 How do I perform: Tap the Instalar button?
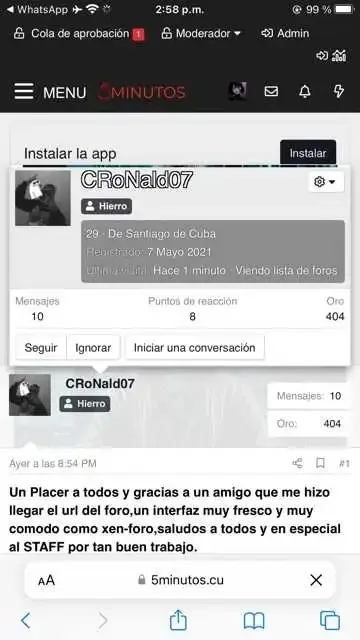(308, 153)
